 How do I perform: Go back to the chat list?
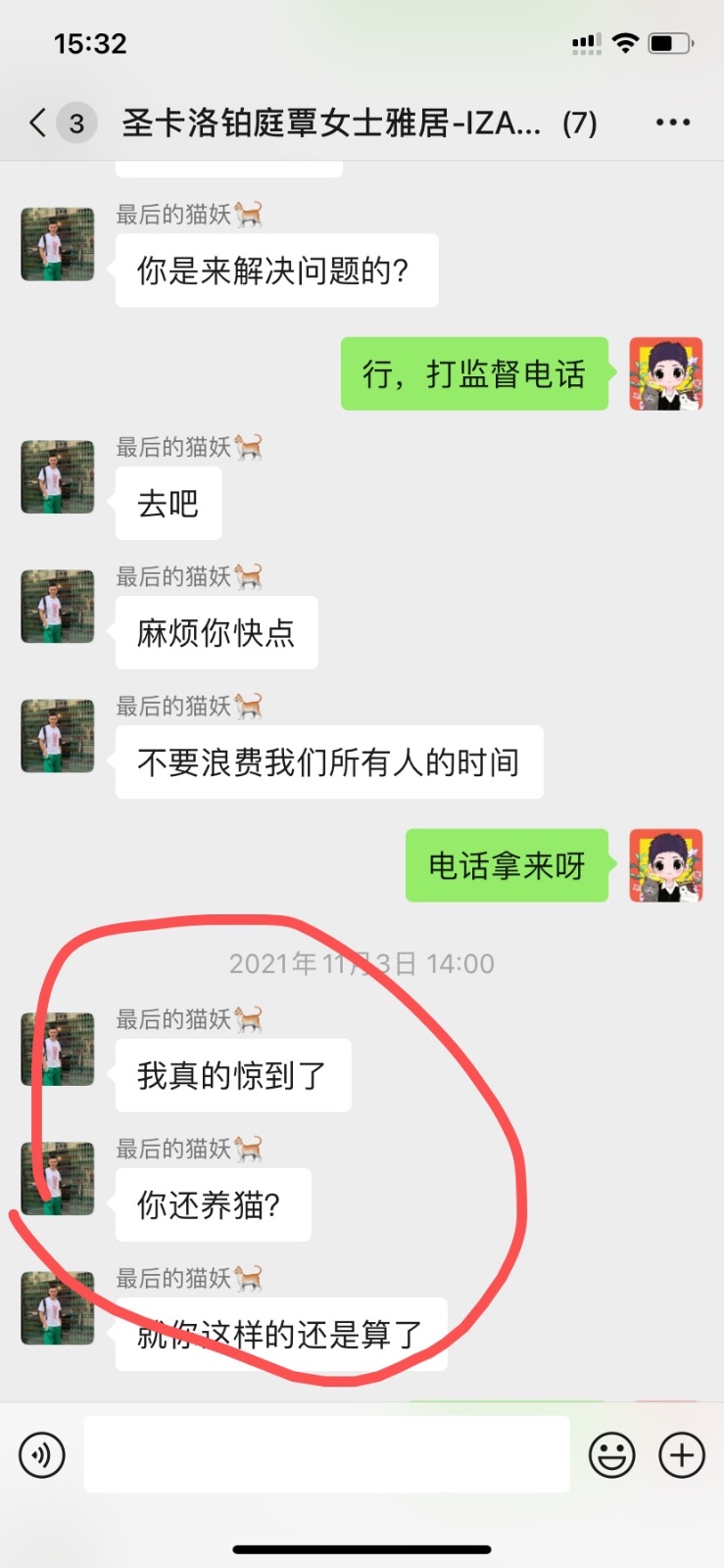coord(39,123)
